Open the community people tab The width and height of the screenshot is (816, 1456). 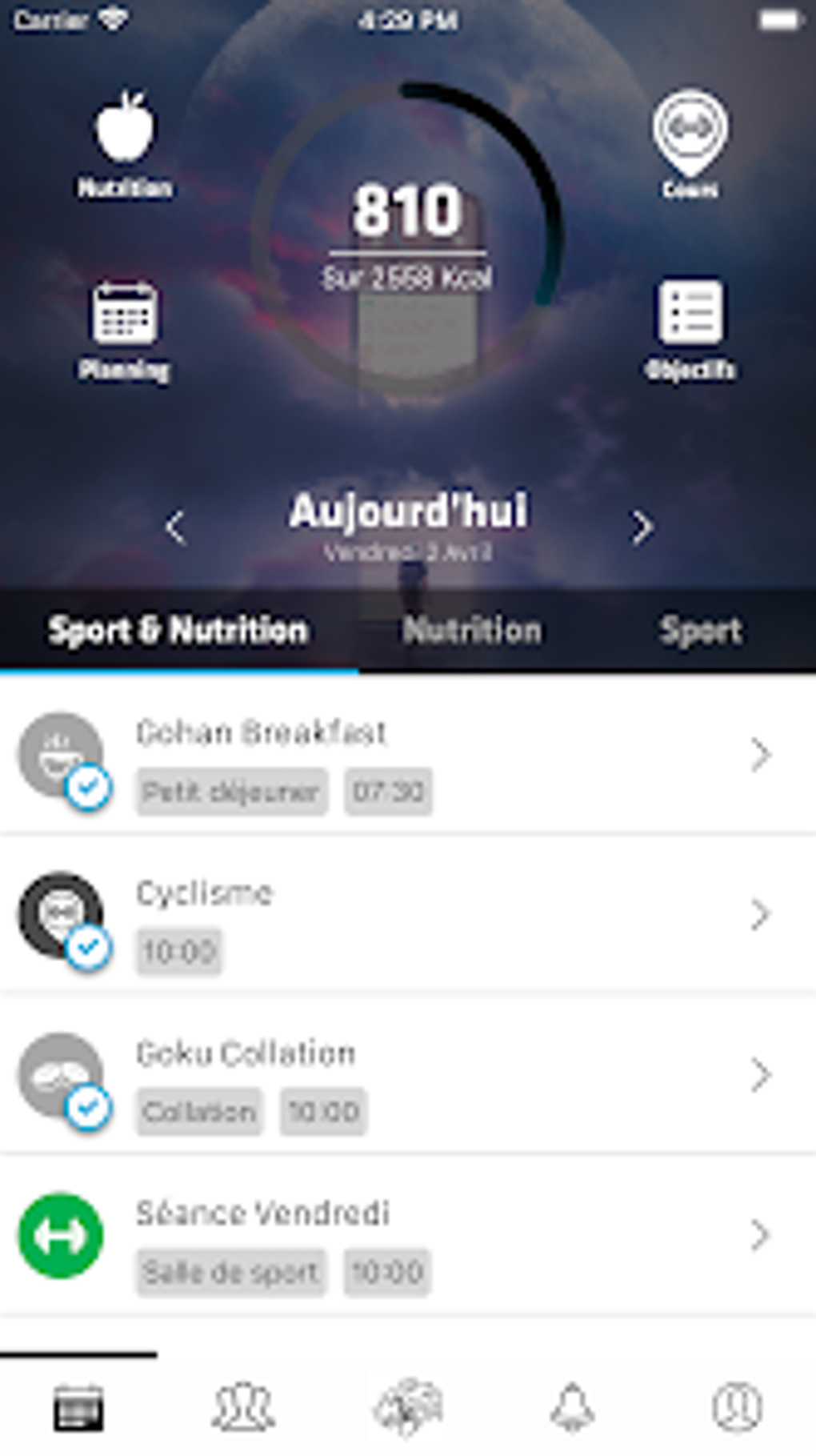243,1407
